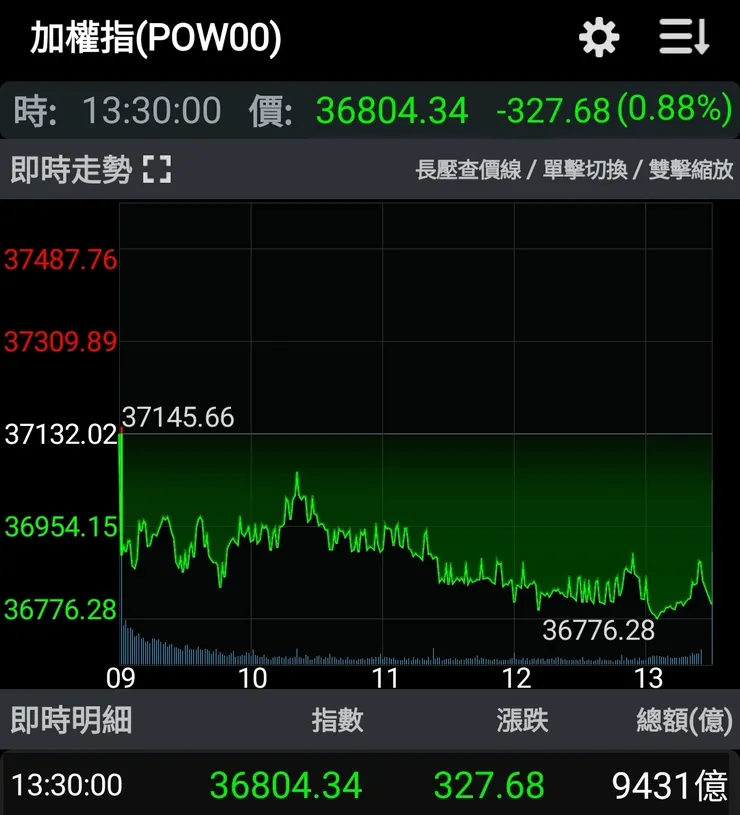
Task: Open the settings gear icon
Action: (x=598, y=38)
